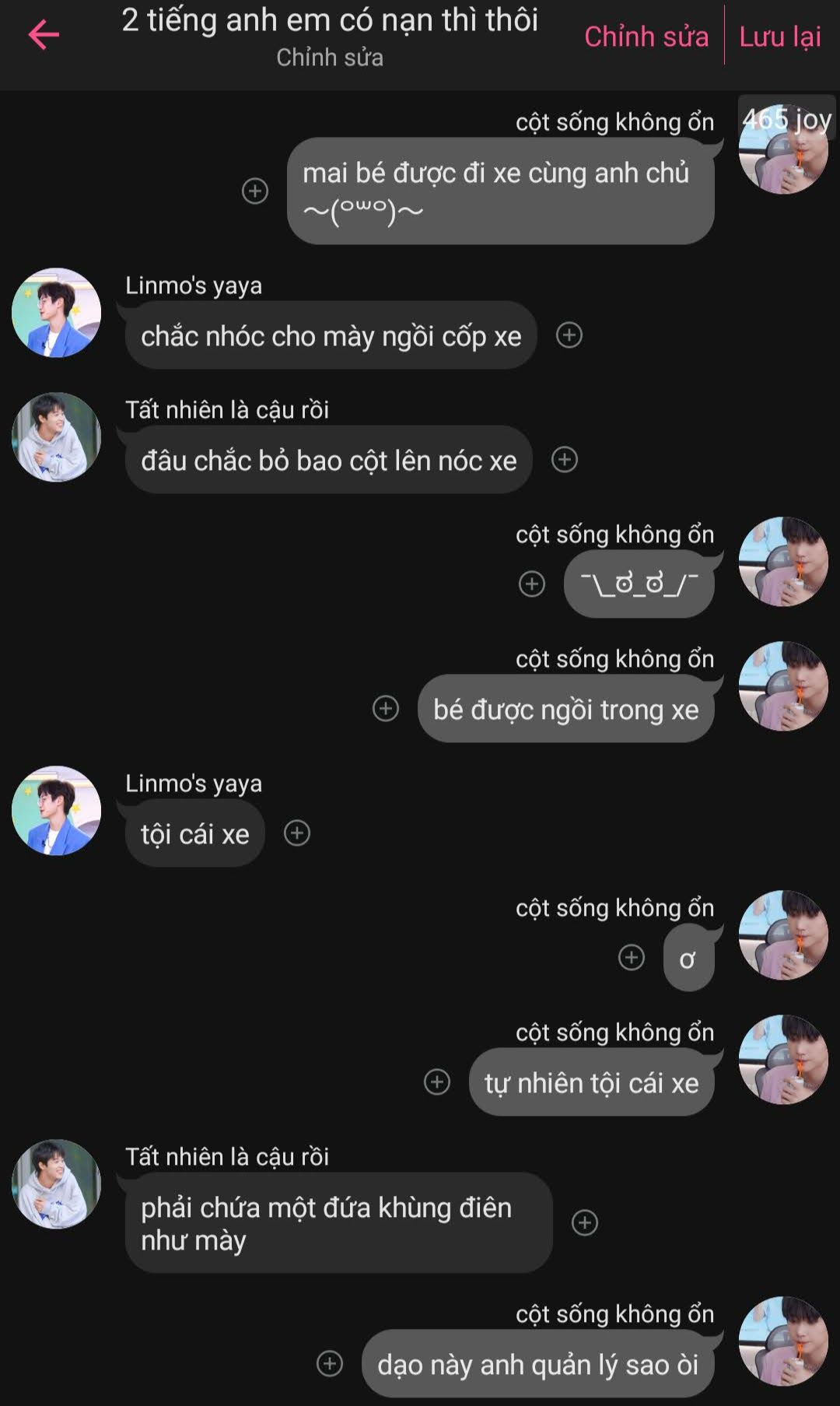The height and width of the screenshot is (1406, 840).
Task: Tap plus icon beside the shrug emoticon message
Action: [x=532, y=584]
